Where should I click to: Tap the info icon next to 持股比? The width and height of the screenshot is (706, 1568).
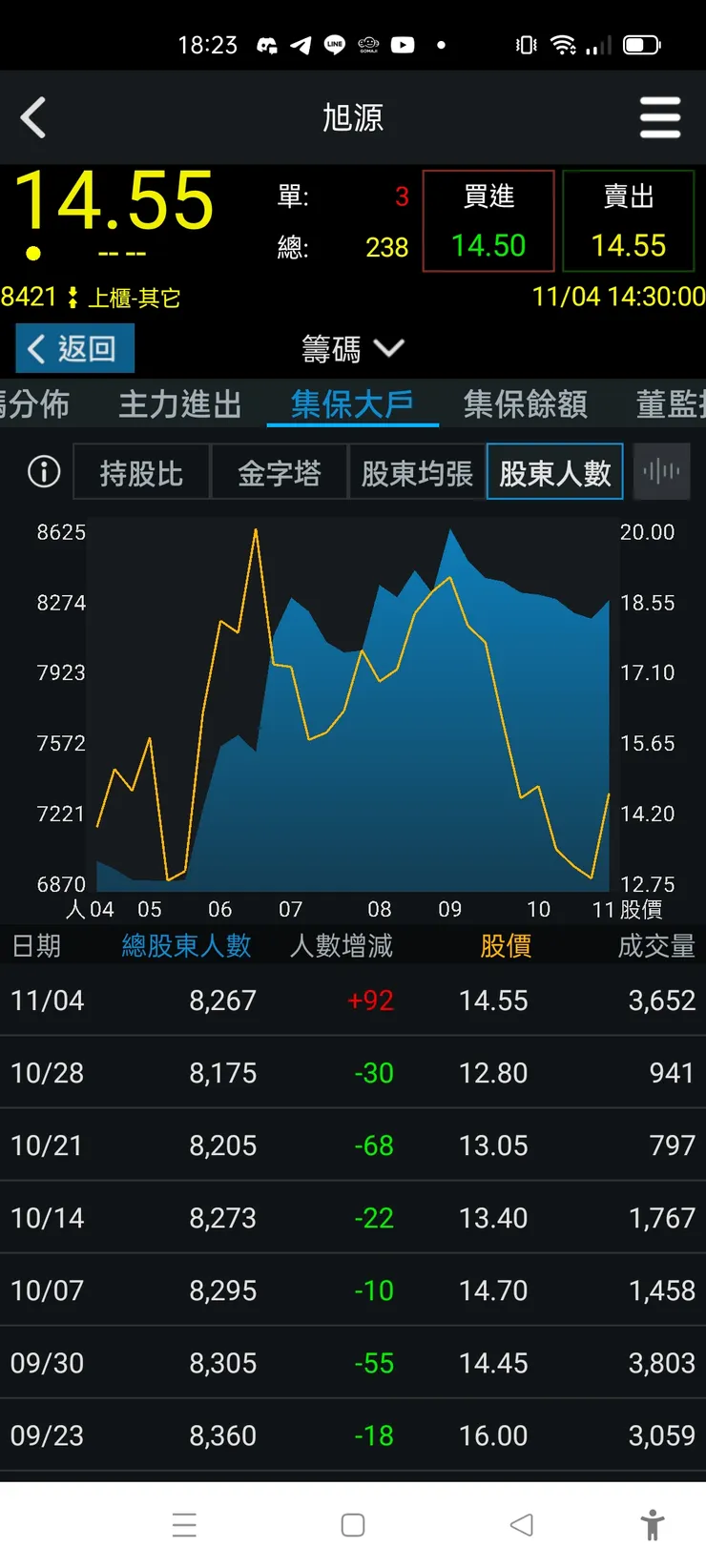coord(43,471)
